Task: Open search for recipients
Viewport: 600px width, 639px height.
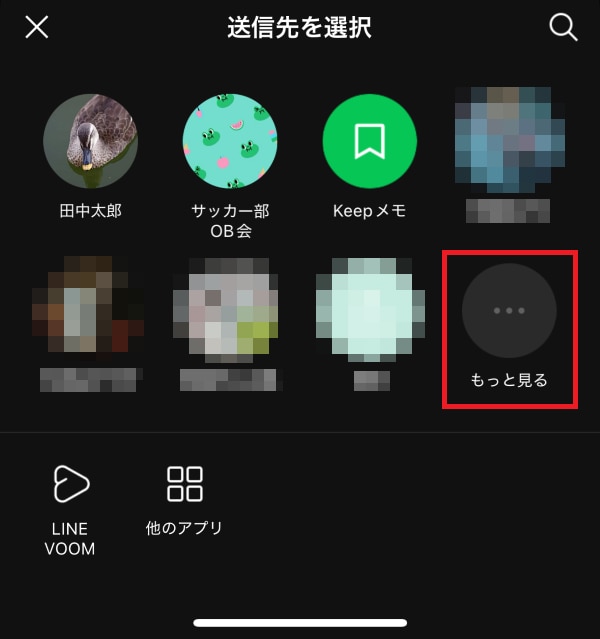Action: (563, 27)
